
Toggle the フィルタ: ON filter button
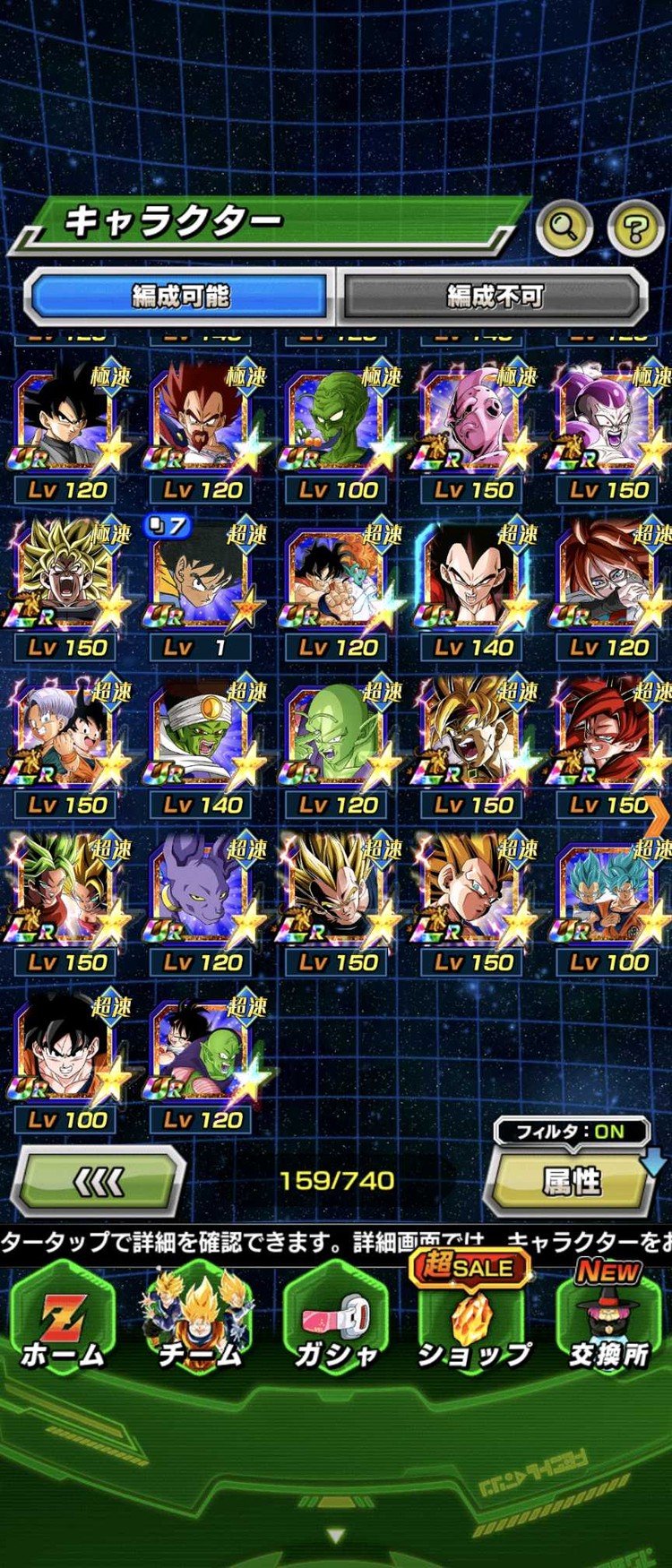coord(571,1132)
